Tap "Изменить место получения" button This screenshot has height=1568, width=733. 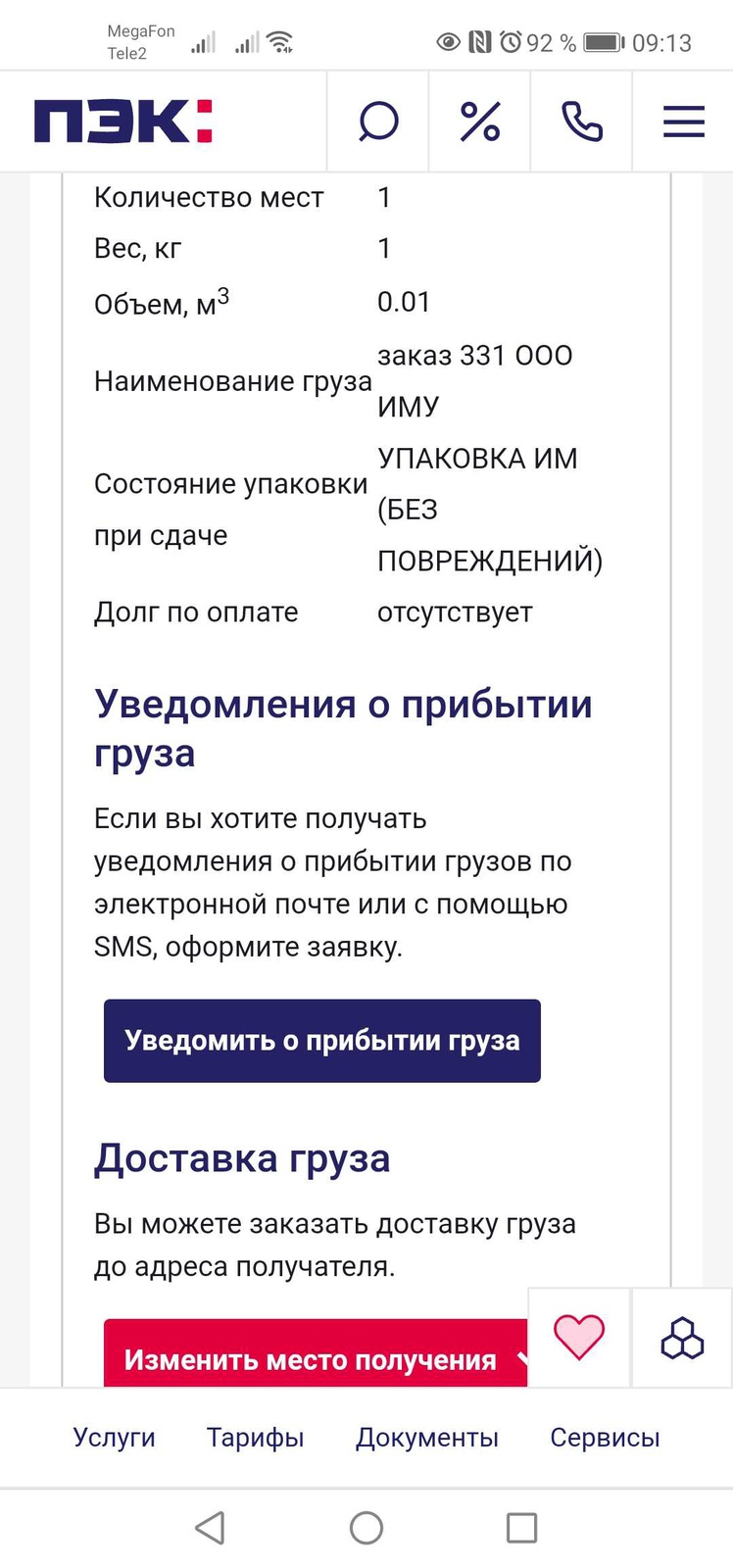[314, 1357]
